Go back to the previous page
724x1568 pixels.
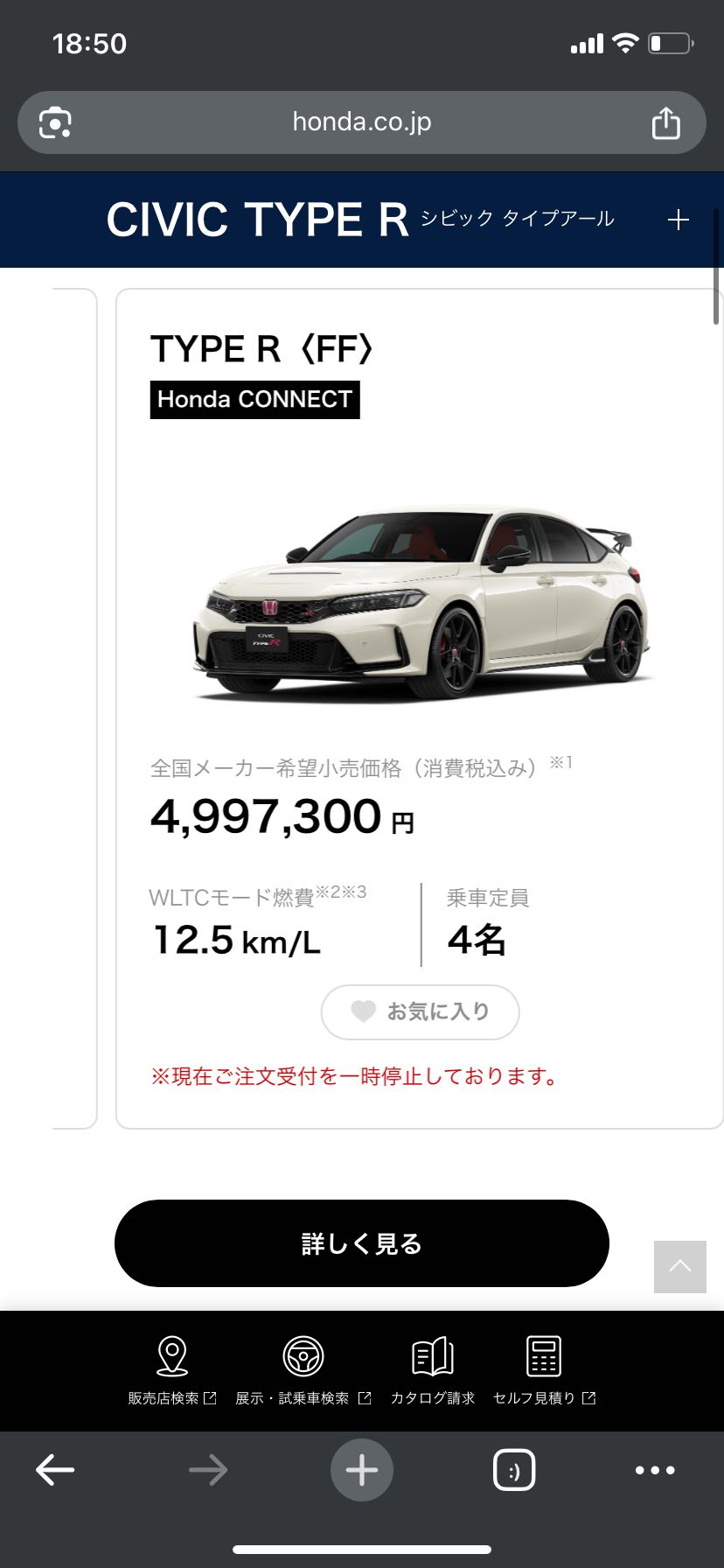(55, 1470)
